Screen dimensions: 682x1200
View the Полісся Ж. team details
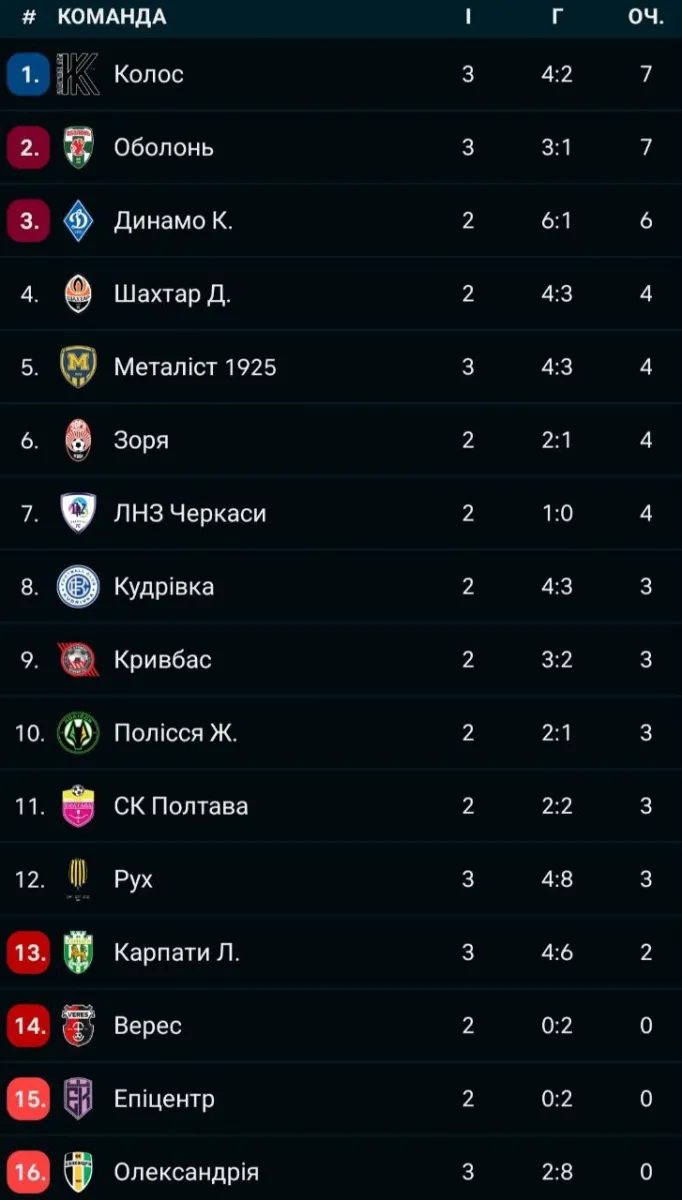coord(175,733)
